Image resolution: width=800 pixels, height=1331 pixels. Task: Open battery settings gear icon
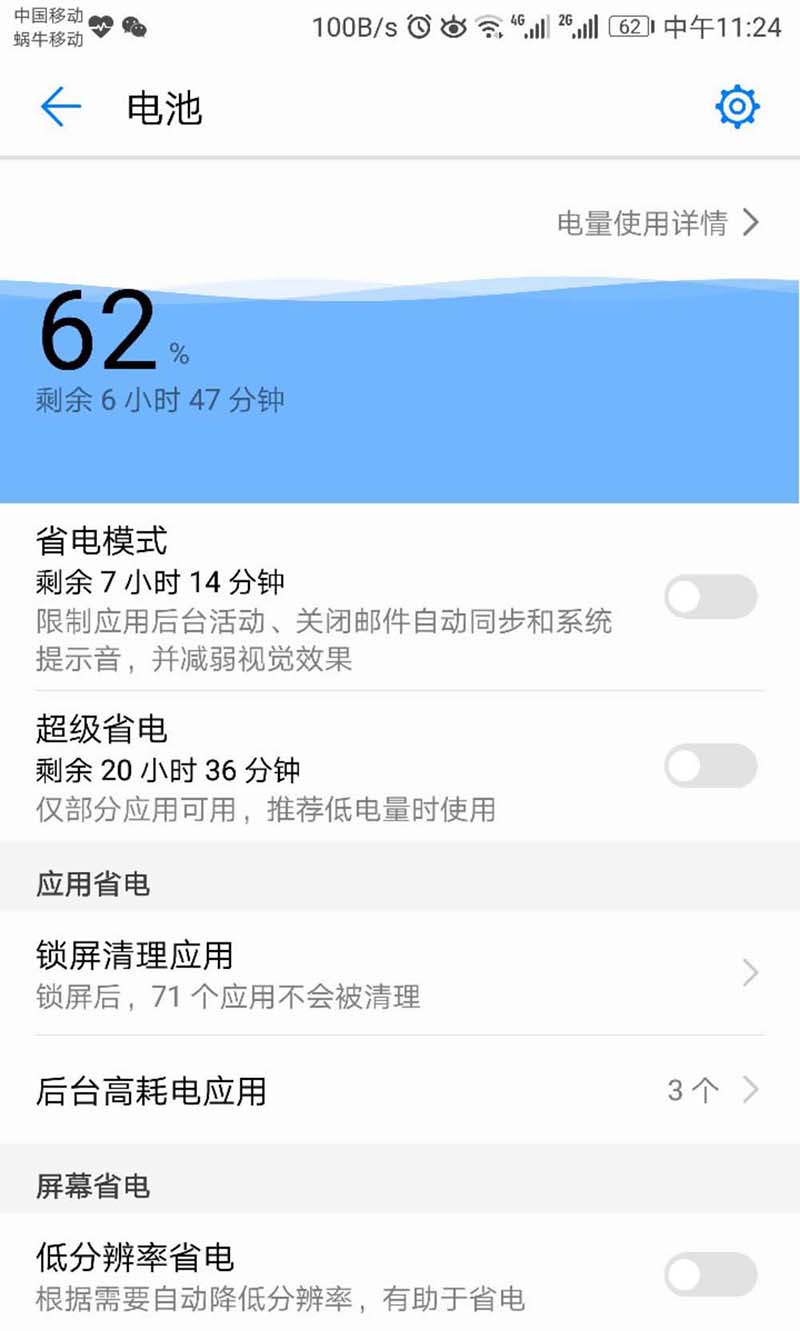[737, 106]
